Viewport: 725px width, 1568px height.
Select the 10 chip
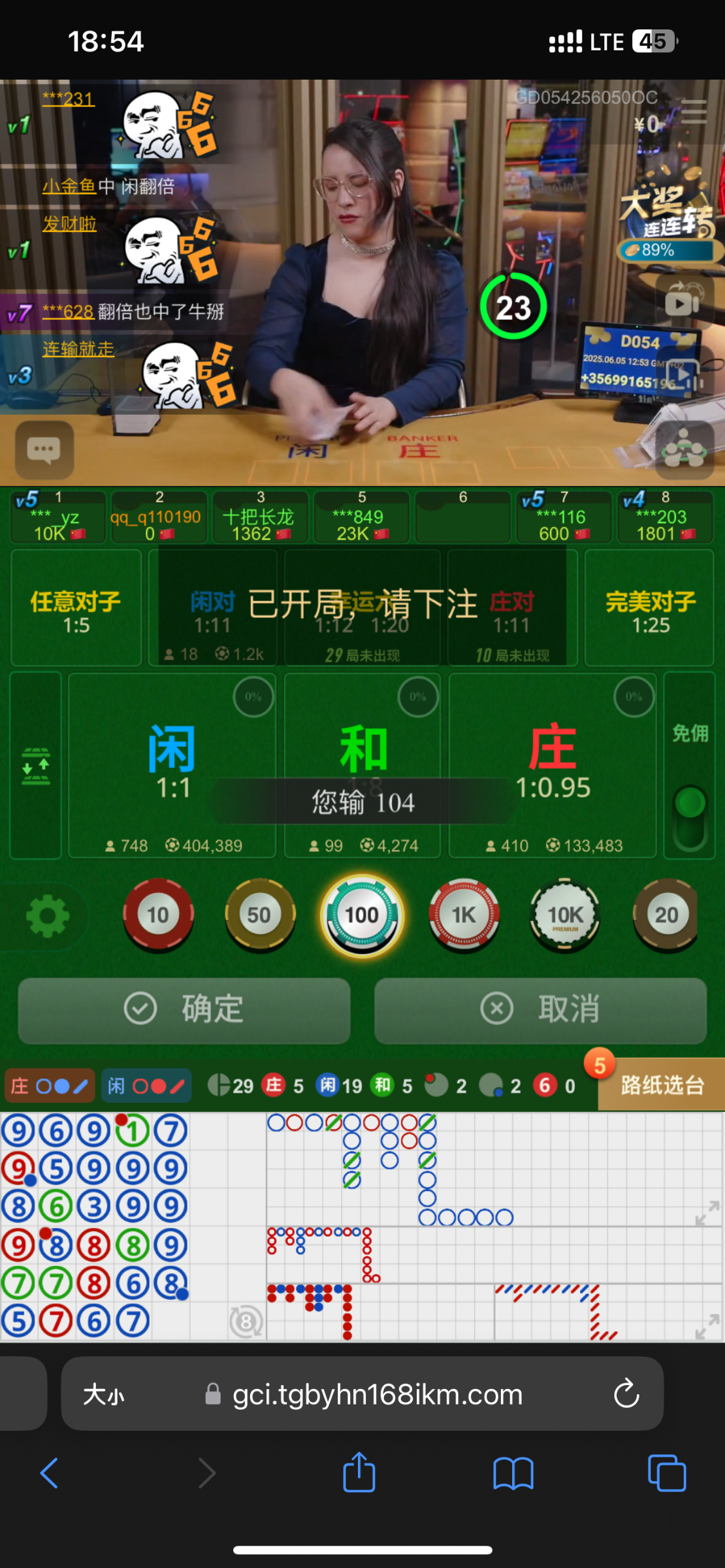point(158,915)
